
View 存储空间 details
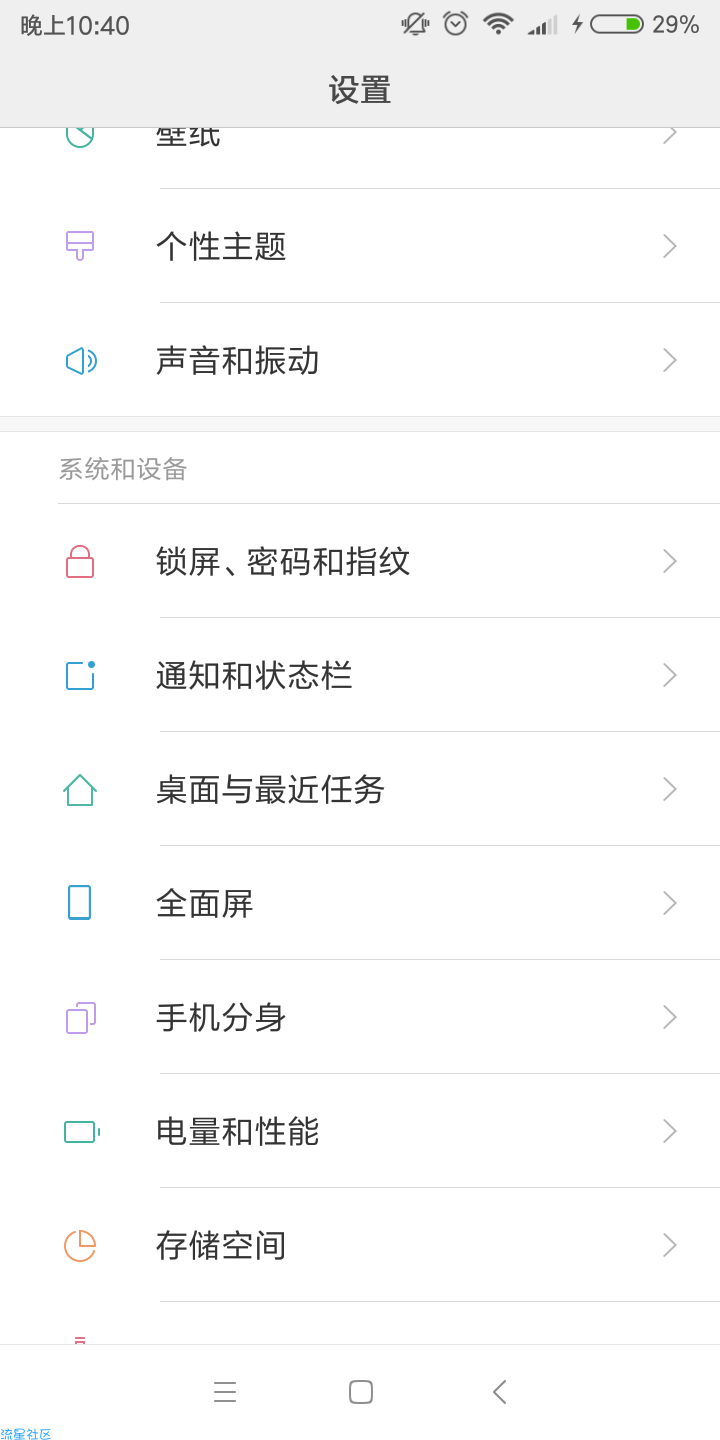click(360, 1245)
